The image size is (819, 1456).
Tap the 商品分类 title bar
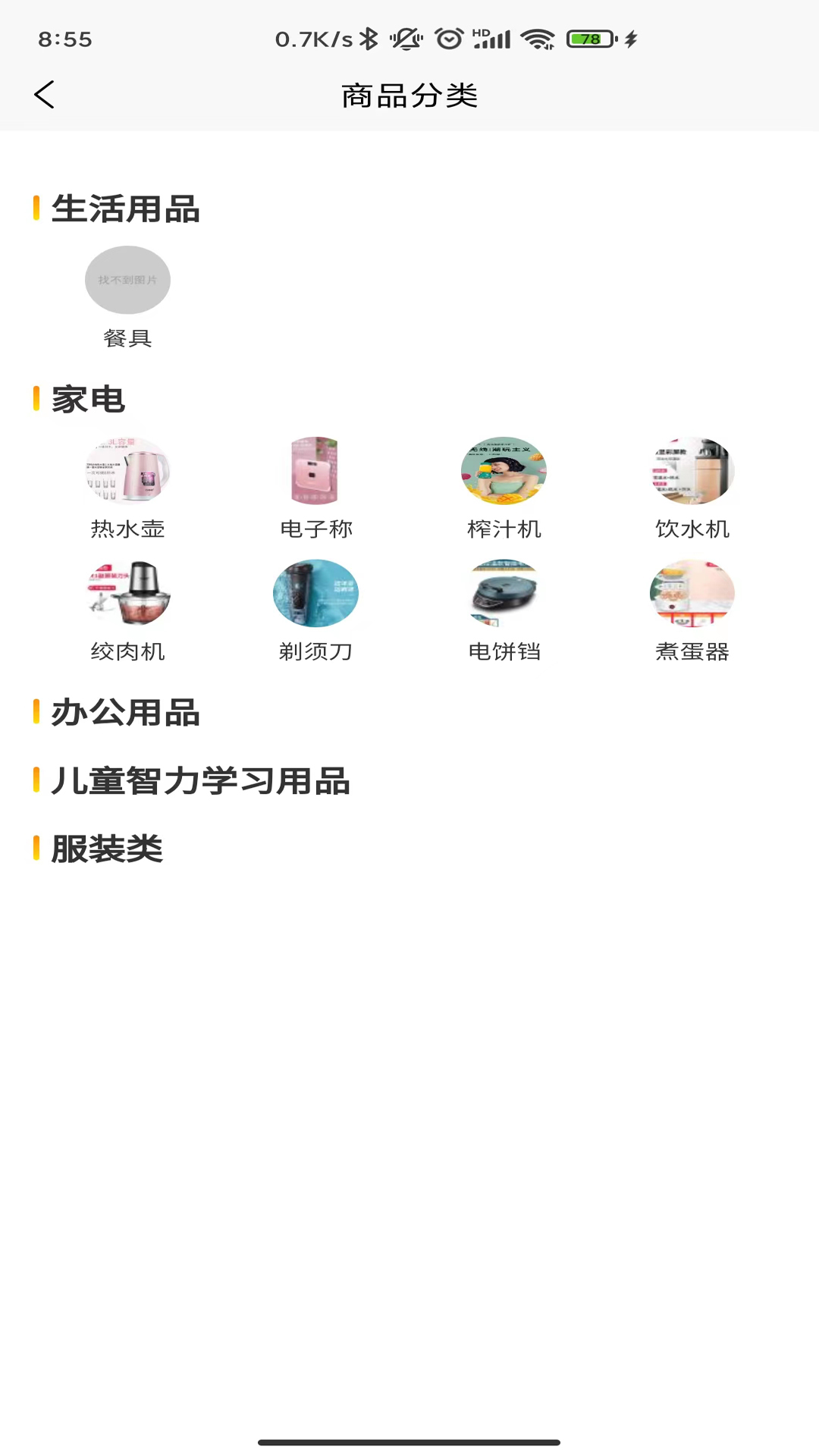pyautogui.click(x=409, y=95)
